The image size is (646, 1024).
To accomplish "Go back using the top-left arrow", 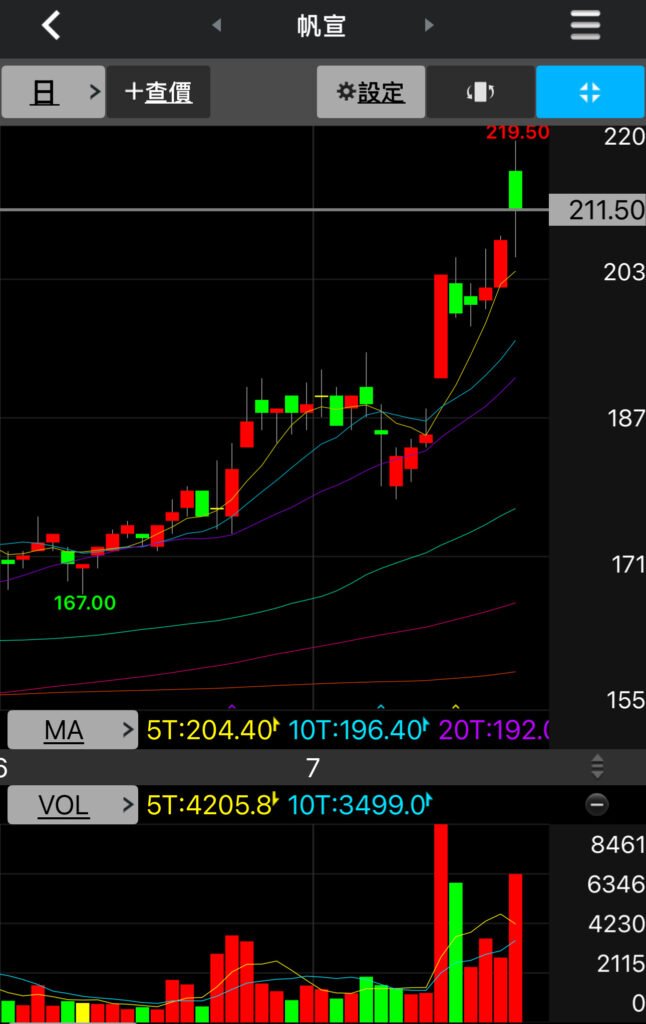I will coord(52,25).
